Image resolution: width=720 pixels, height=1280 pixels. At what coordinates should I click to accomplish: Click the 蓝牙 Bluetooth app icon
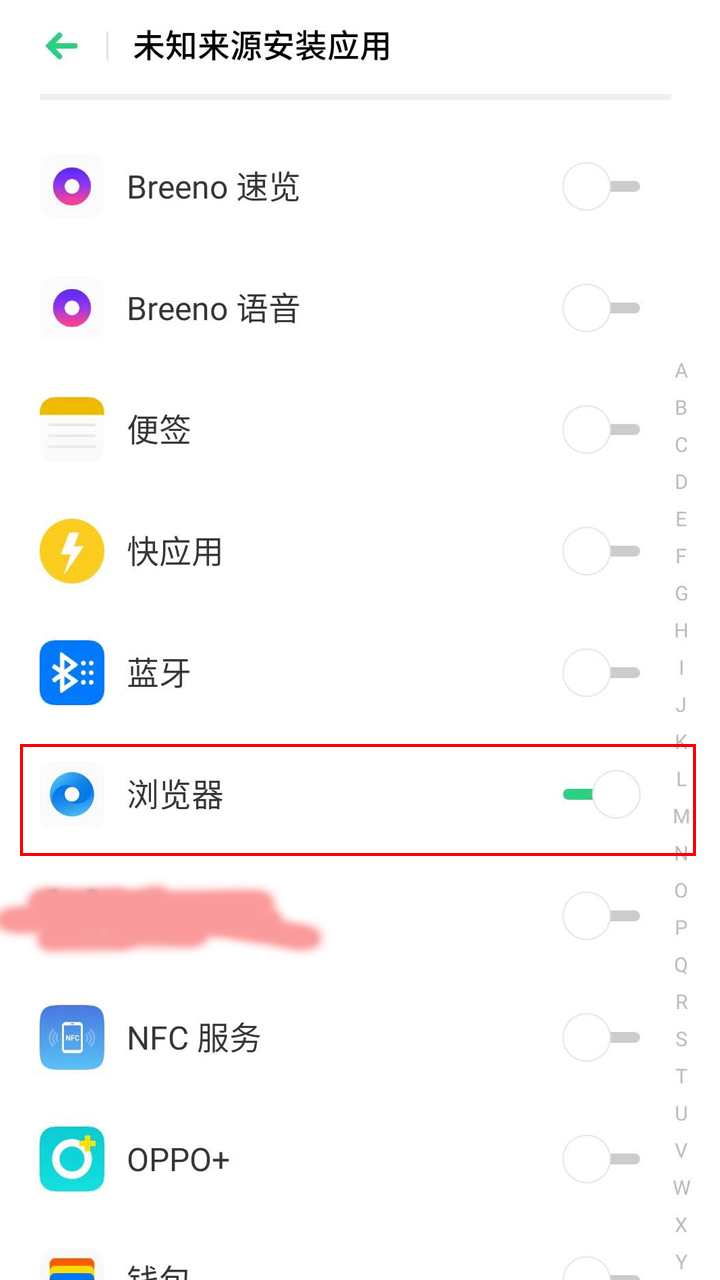point(71,673)
